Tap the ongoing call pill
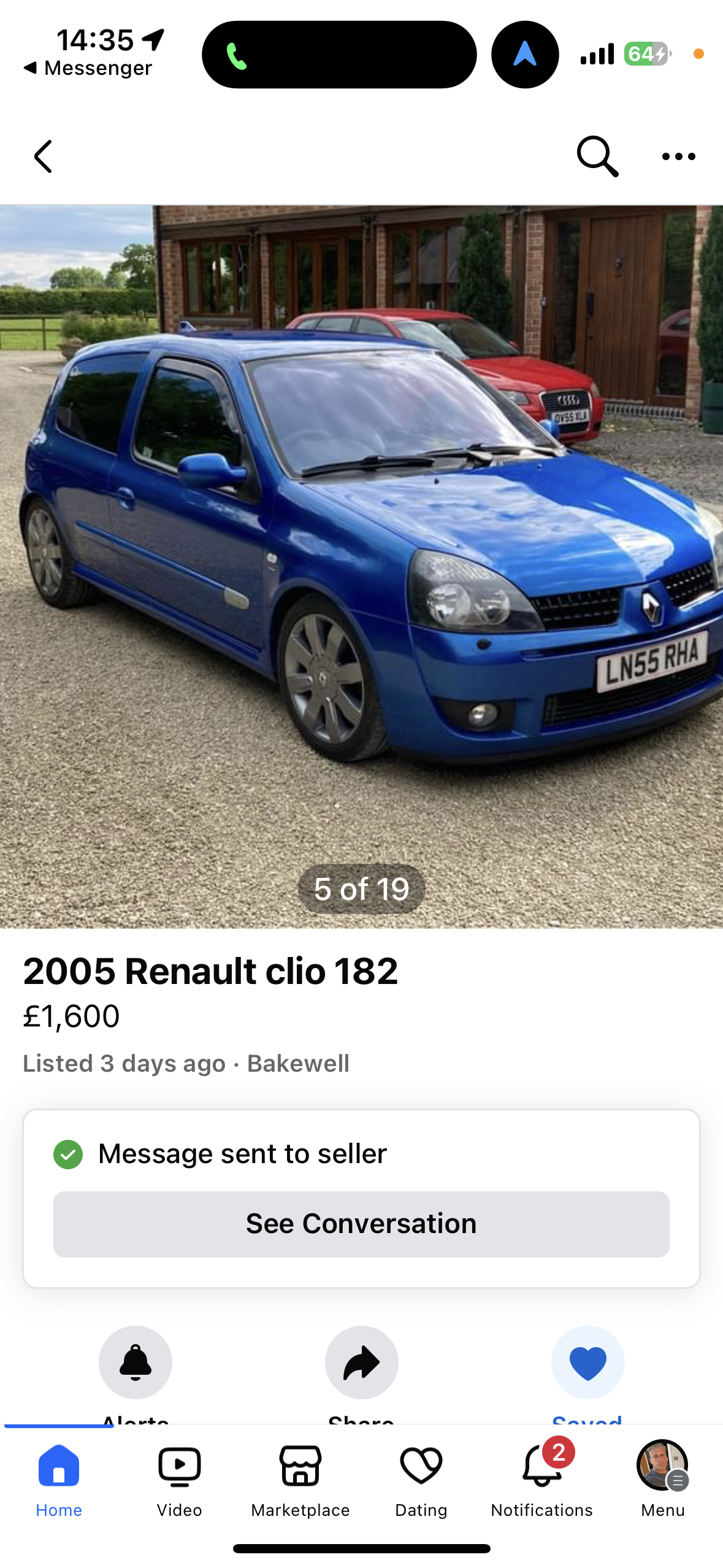The width and height of the screenshot is (723, 1568). [339, 55]
